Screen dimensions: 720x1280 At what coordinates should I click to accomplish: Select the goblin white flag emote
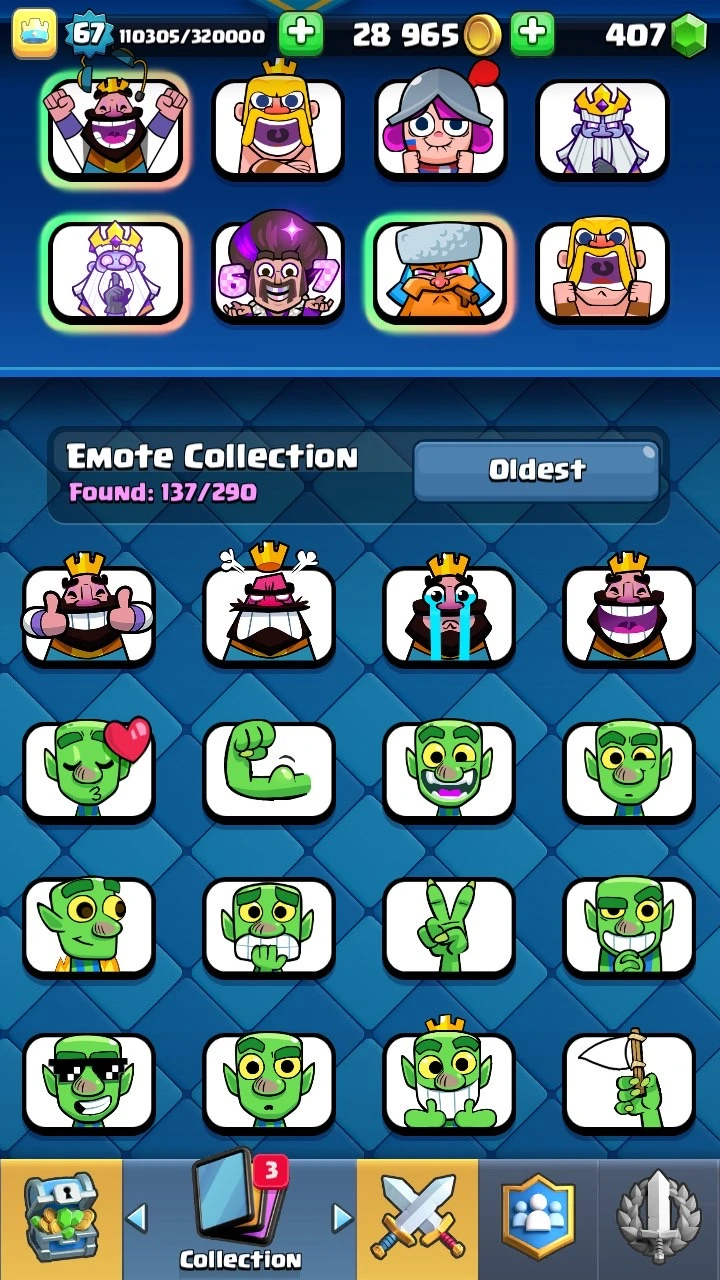[629, 1082]
